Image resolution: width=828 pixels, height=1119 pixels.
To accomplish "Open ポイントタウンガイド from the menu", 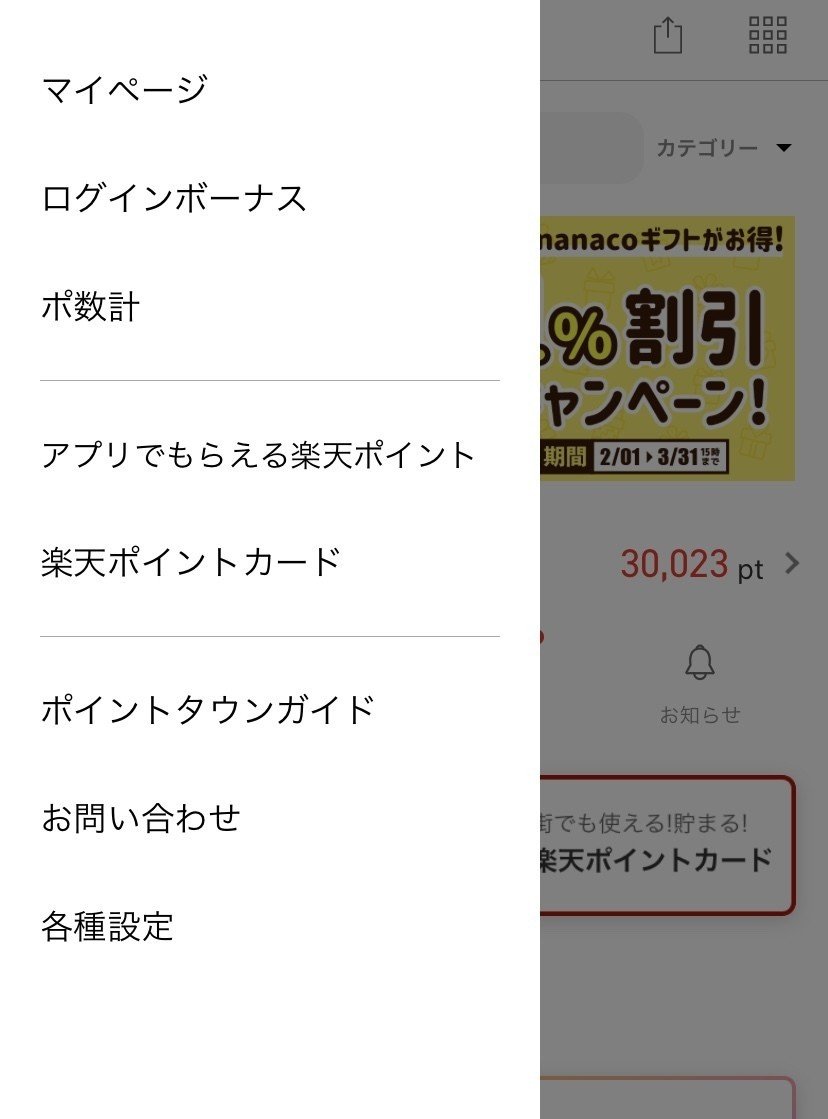I will click(207, 708).
